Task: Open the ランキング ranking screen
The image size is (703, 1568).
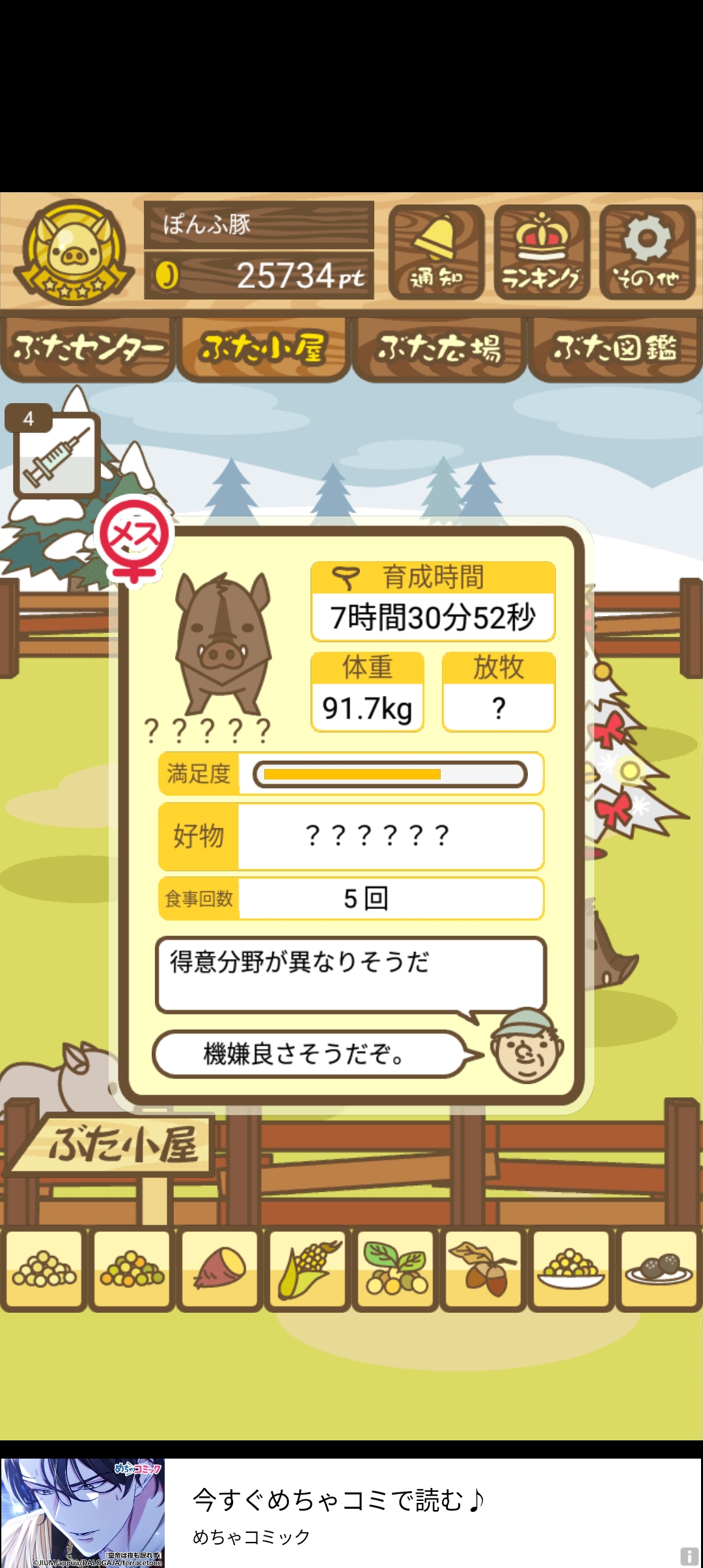Action: [542, 252]
